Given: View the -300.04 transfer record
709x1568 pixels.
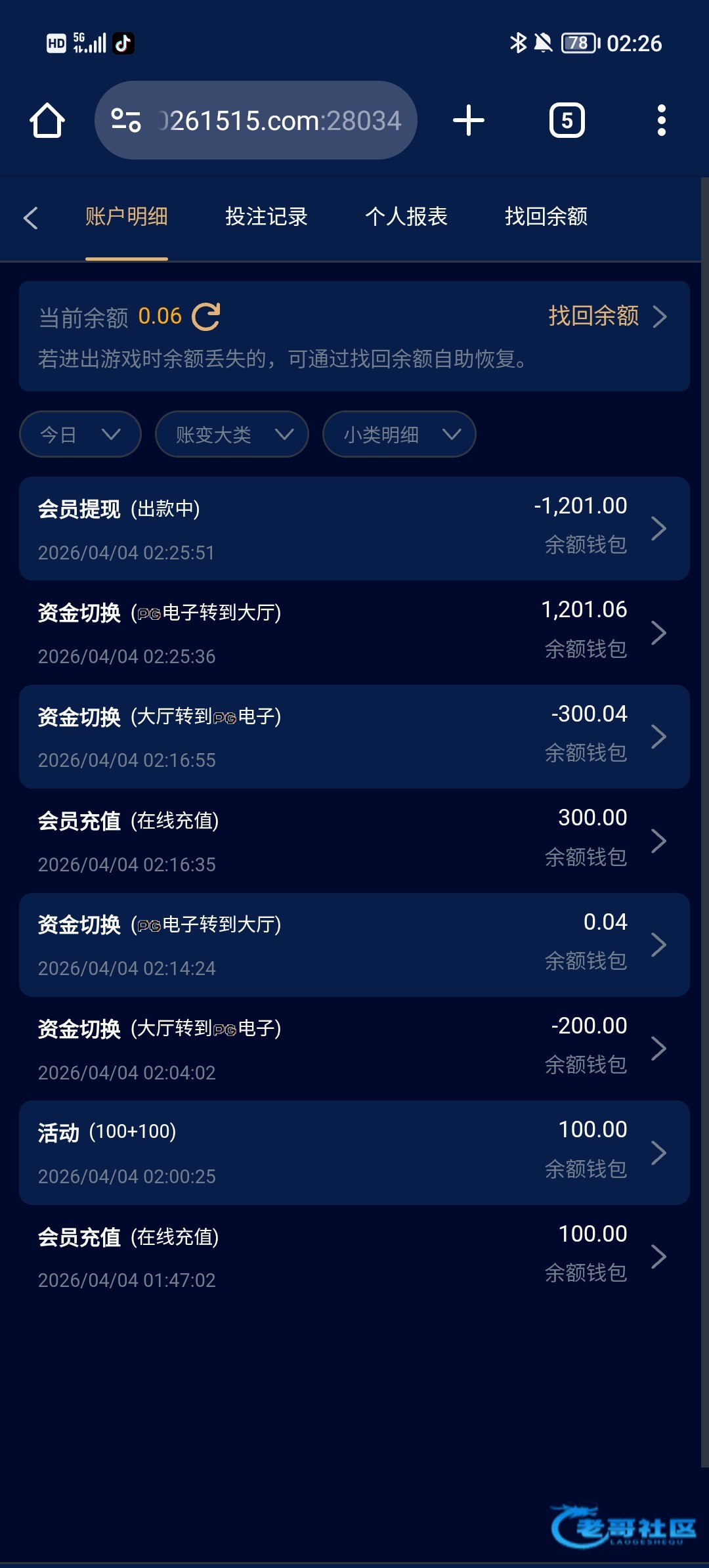Looking at the screenshot, I should pos(354,737).
